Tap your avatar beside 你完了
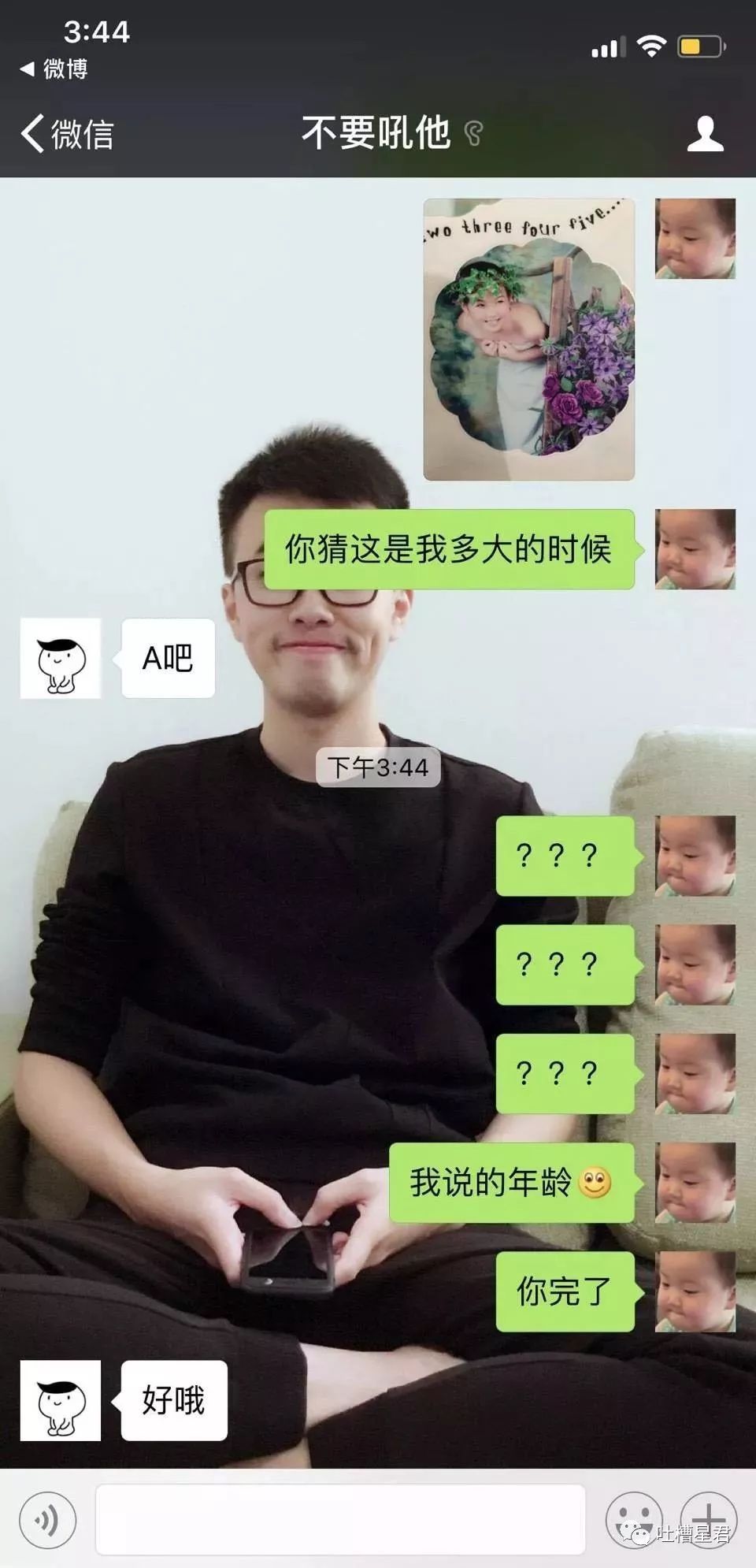756x1568 pixels. tap(695, 1292)
